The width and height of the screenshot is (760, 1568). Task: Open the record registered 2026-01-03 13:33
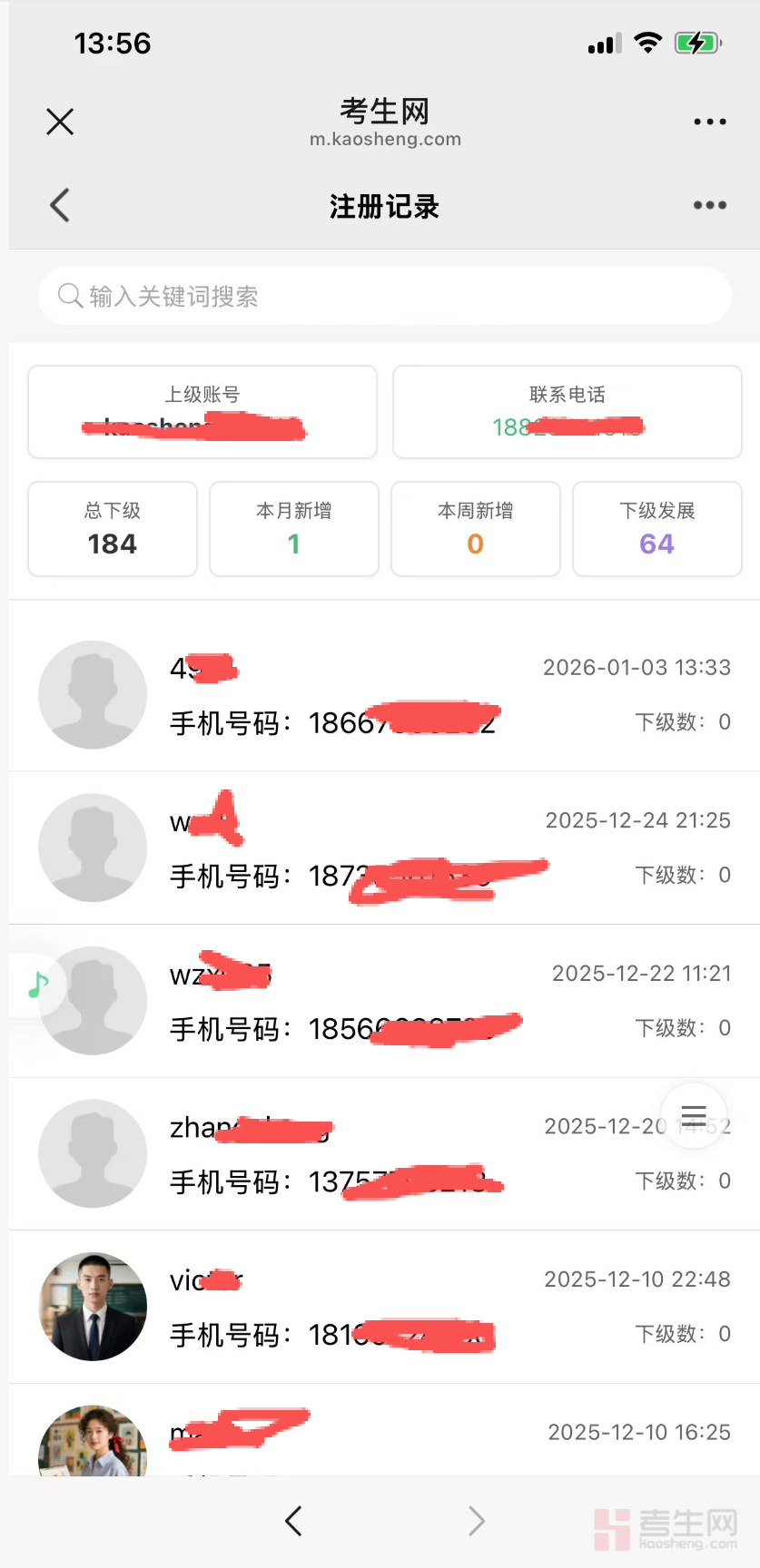tap(385, 695)
